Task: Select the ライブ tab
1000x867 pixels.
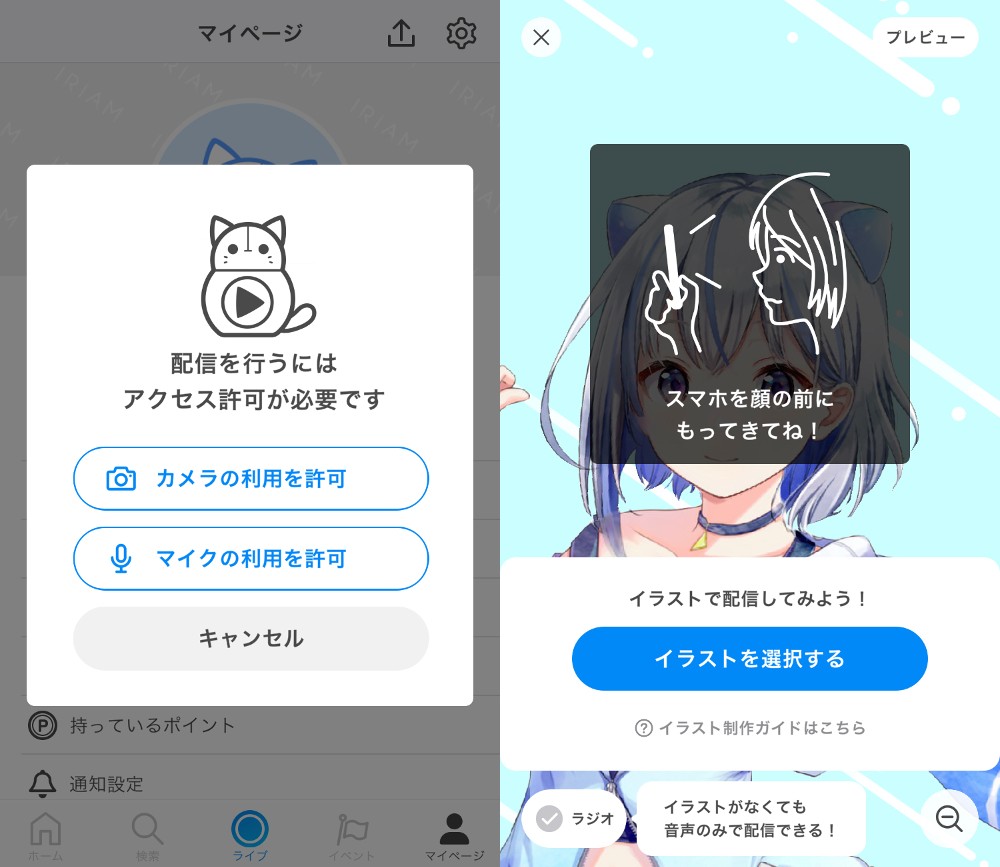Action: [249, 836]
